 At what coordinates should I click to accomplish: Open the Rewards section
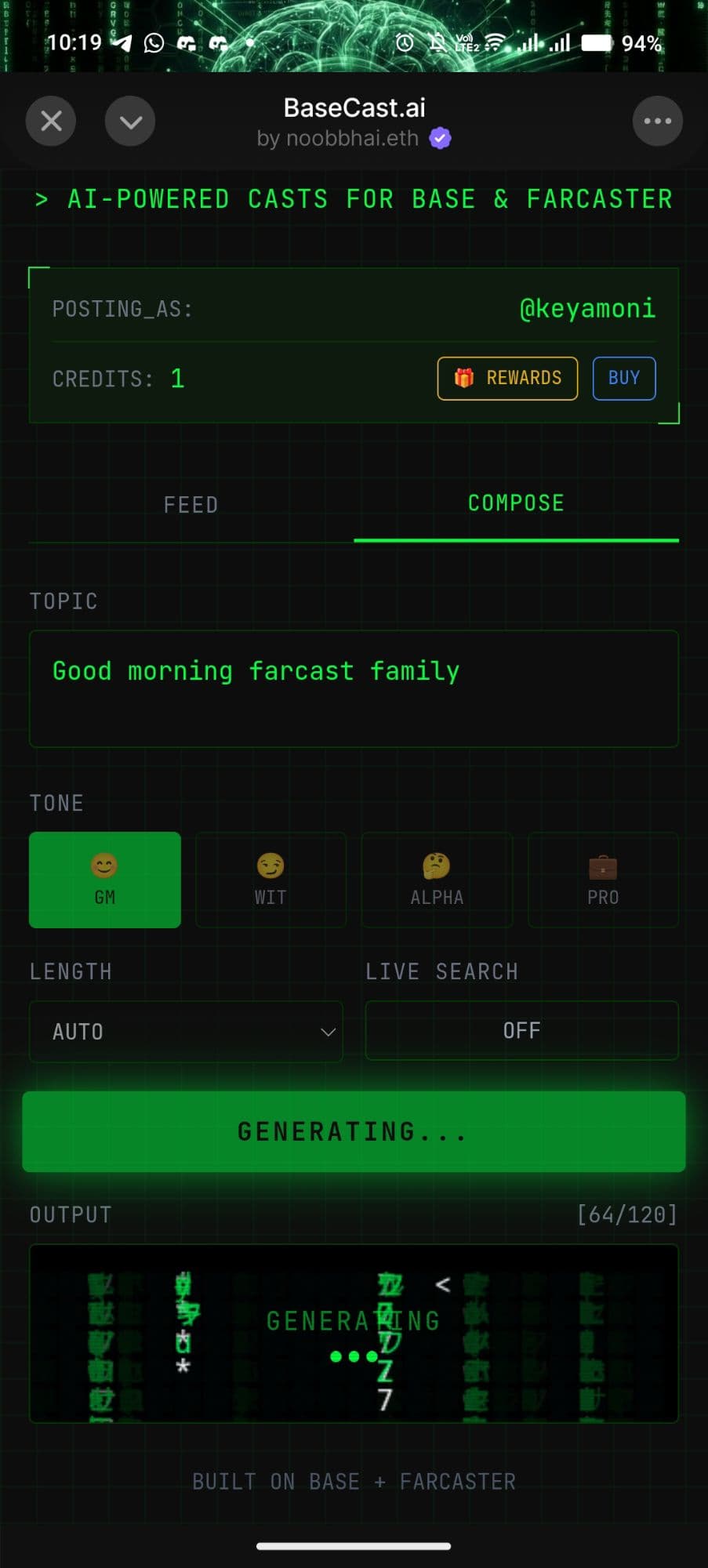coord(507,378)
